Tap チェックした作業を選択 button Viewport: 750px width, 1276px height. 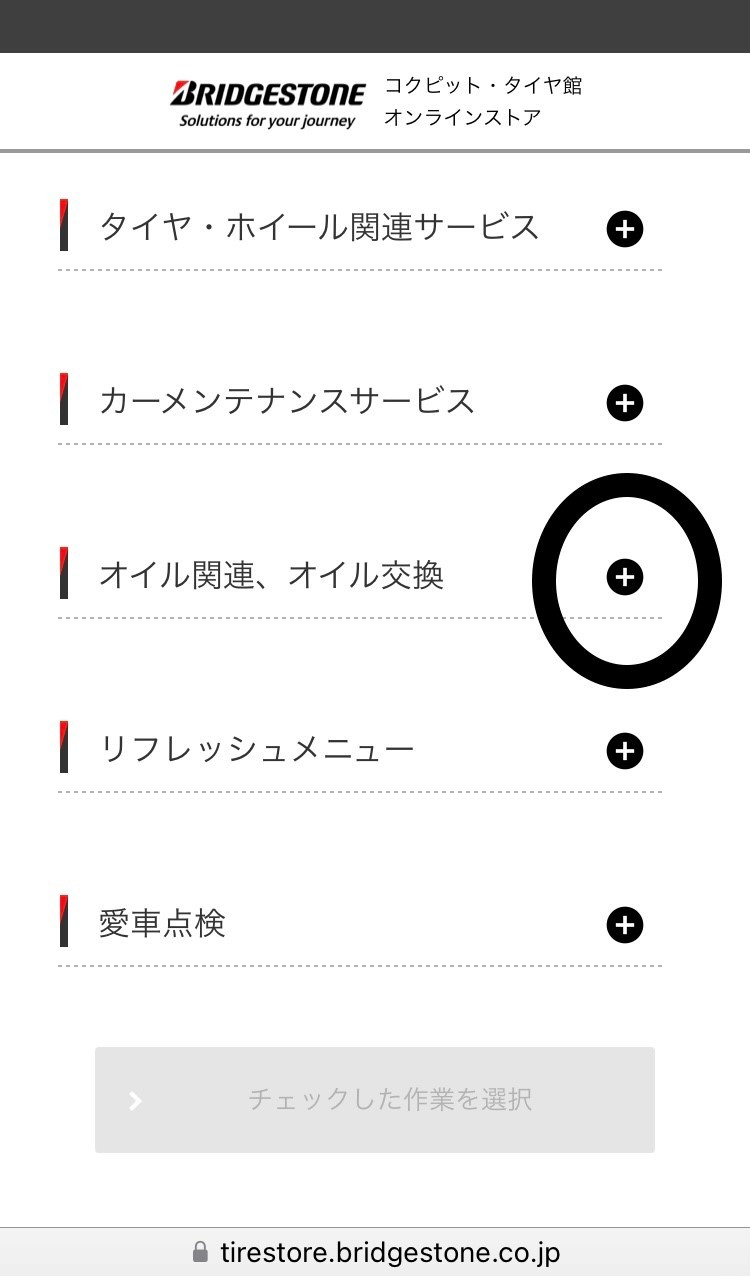click(x=375, y=1100)
